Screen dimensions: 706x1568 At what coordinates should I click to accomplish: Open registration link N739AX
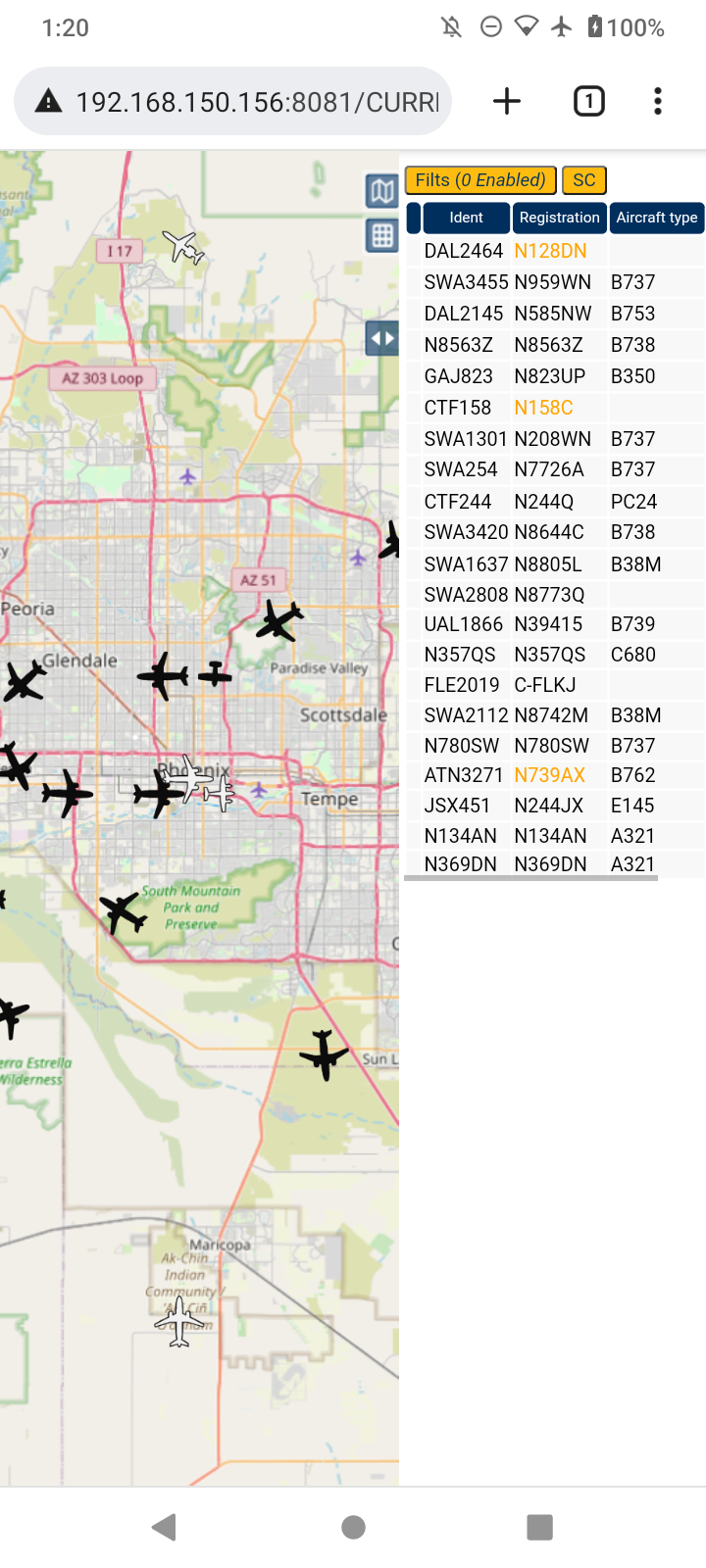[x=549, y=775]
